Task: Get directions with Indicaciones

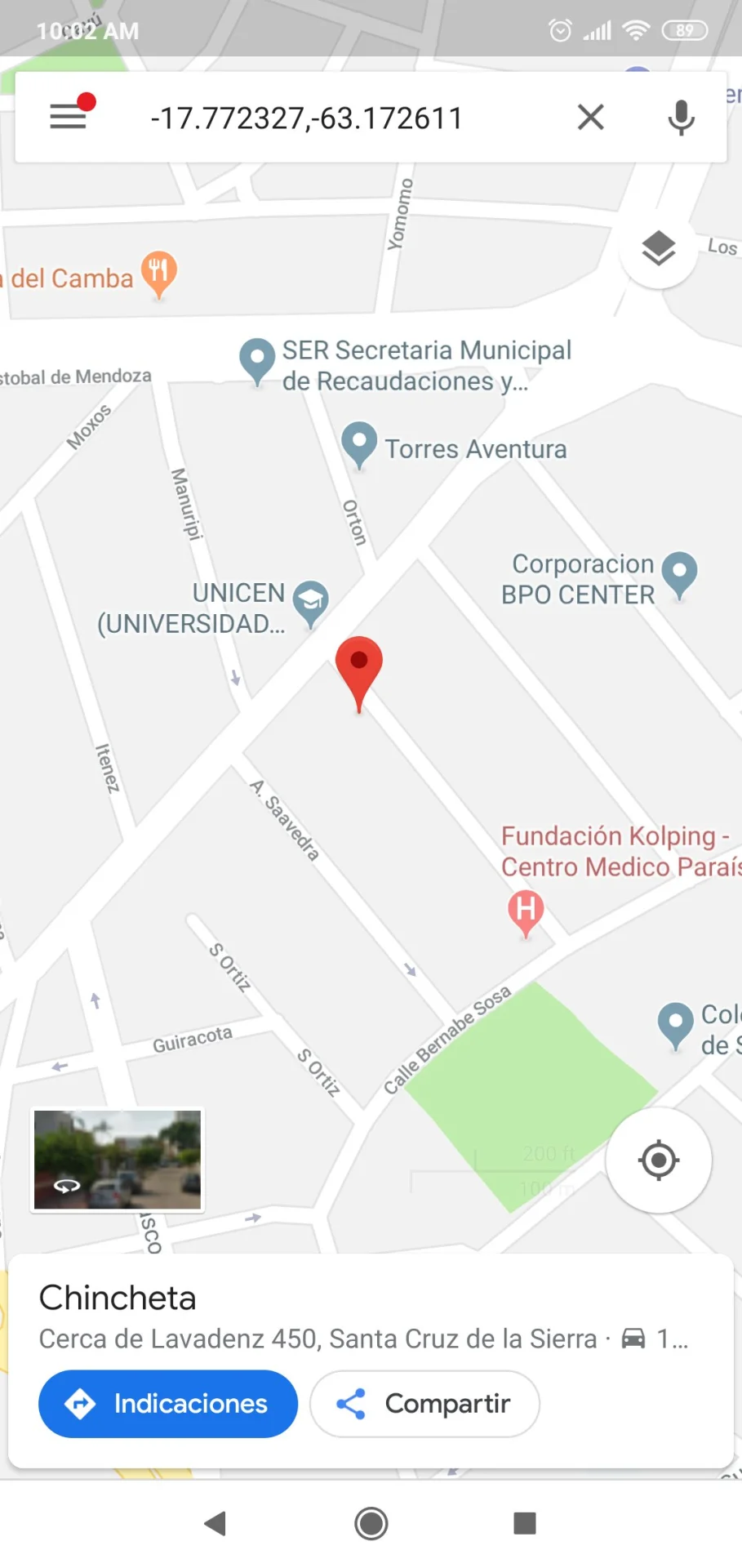Action: (x=168, y=1404)
